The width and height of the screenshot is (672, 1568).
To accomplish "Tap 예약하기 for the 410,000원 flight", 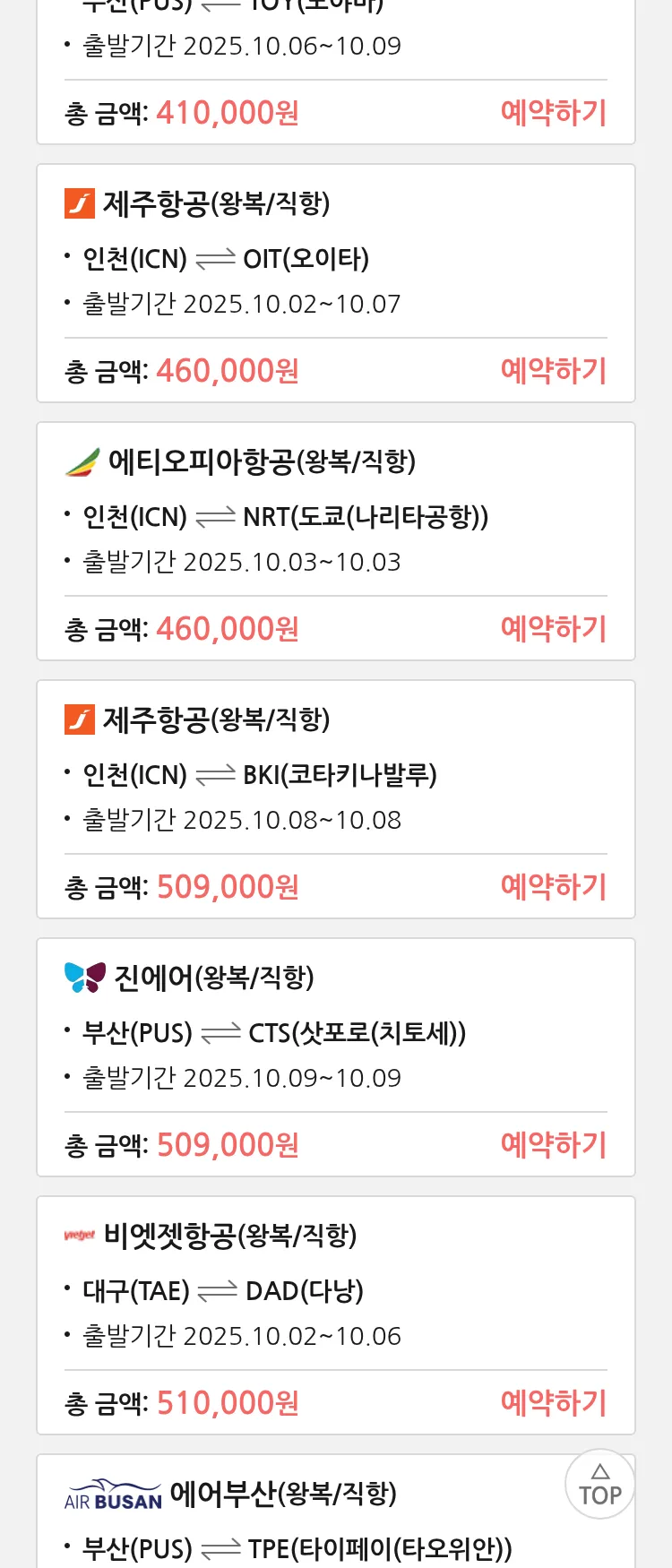I will coord(553,113).
